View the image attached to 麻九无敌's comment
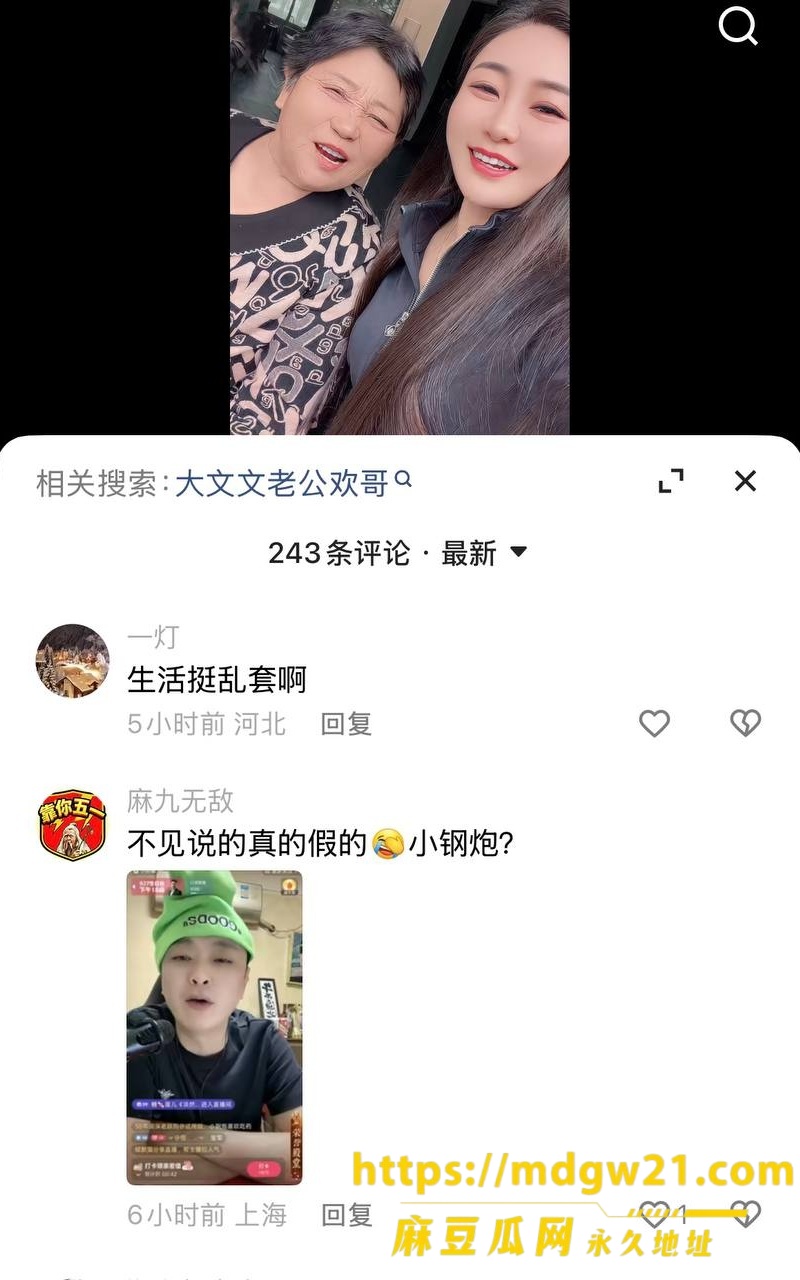Image resolution: width=800 pixels, height=1280 pixels. pos(214,1028)
